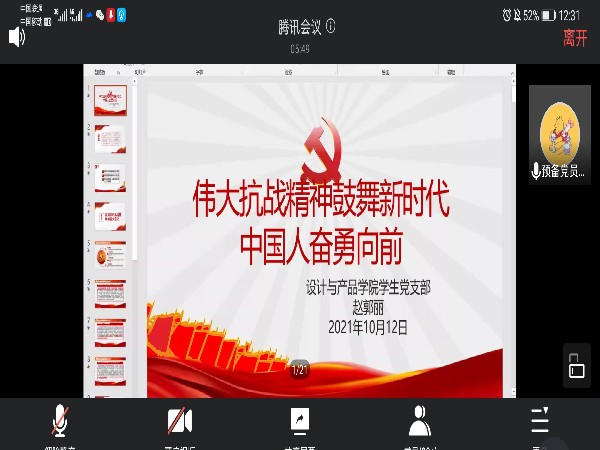600x450 pixels.
Task: Open the meeting members list
Action: point(420,422)
